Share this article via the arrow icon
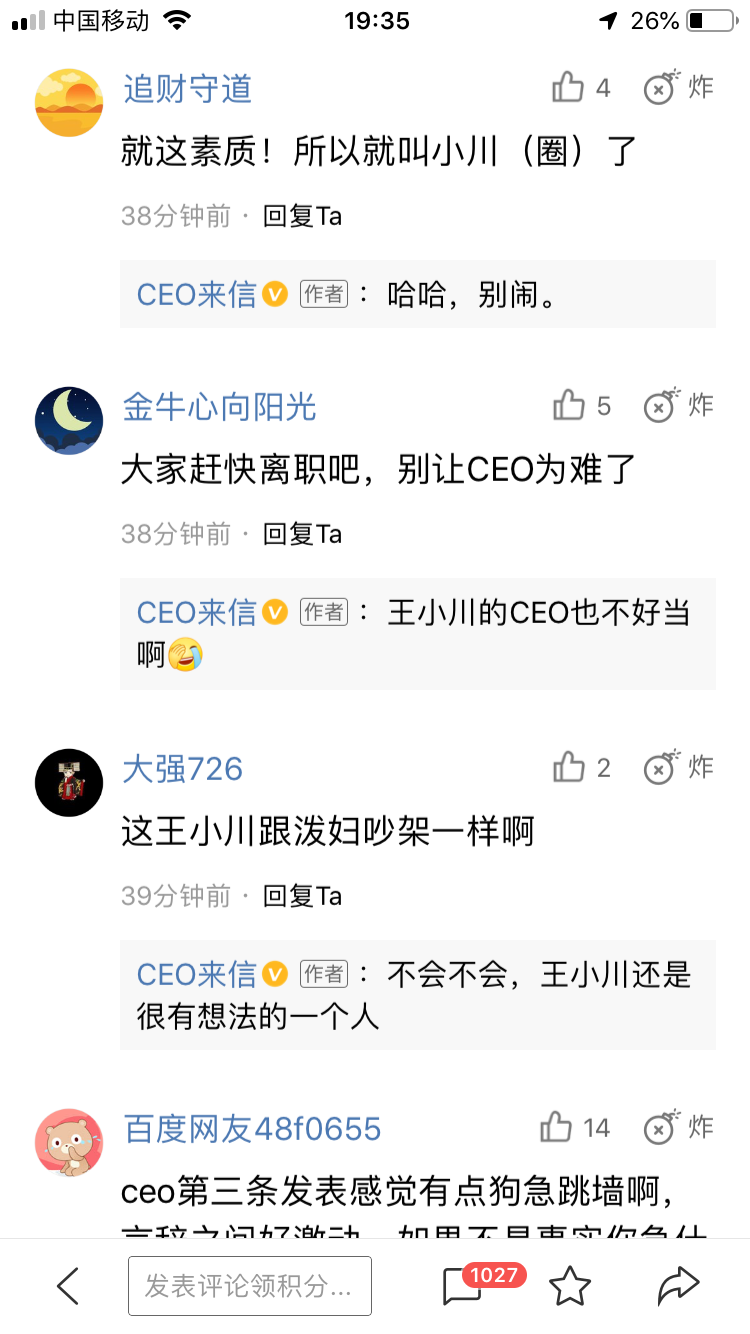Image resolution: width=750 pixels, height=1334 pixels. pos(677,1286)
